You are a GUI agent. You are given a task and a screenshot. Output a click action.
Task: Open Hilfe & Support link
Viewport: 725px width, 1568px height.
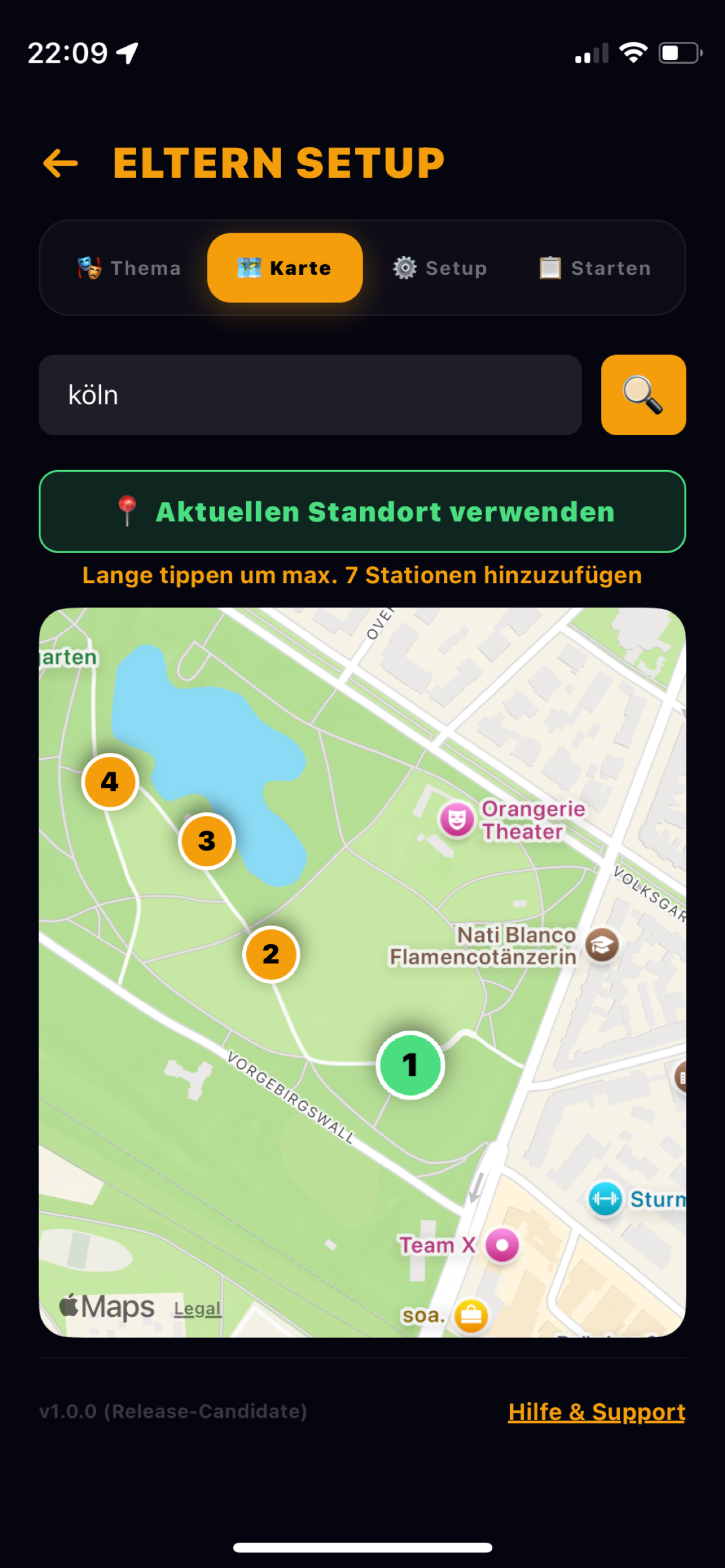click(x=597, y=1412)
